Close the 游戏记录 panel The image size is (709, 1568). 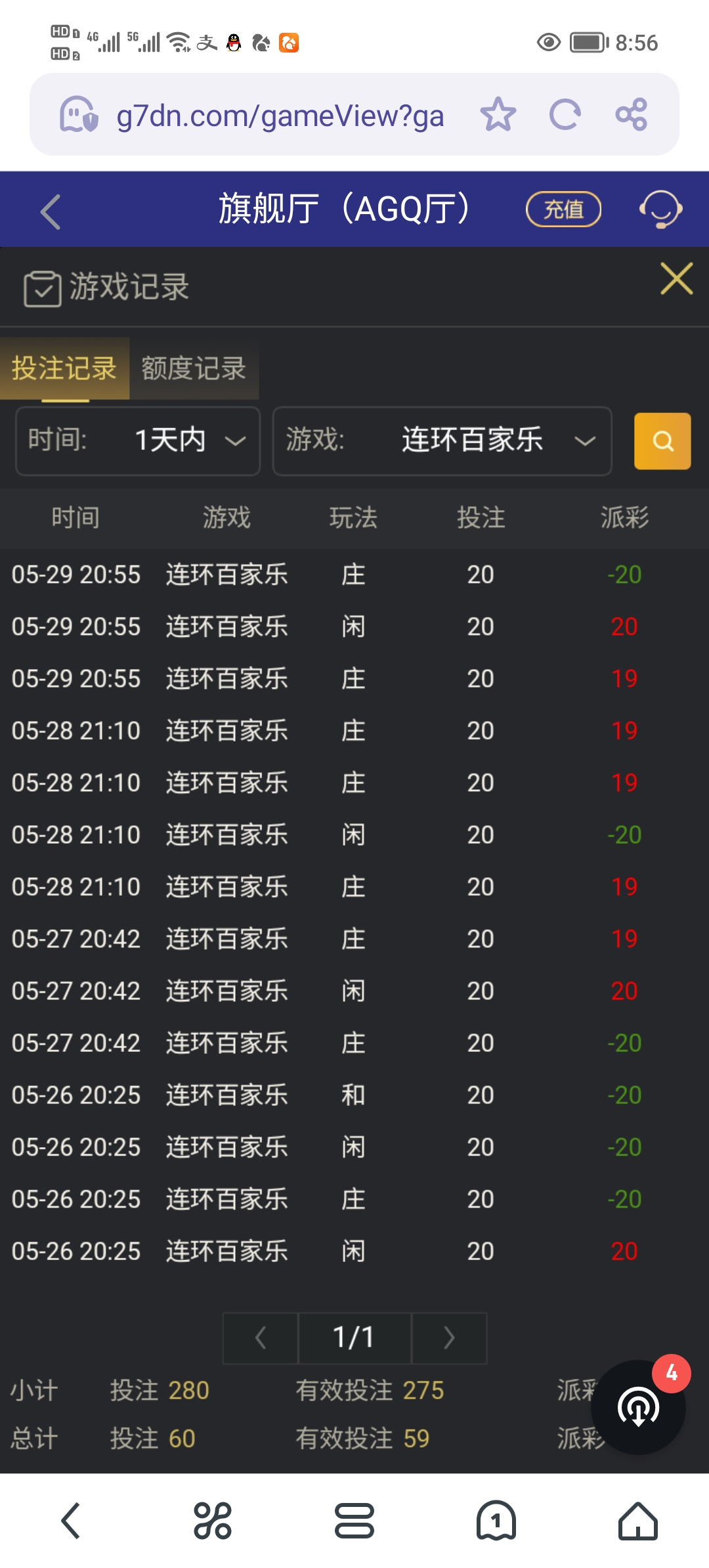click(x=676, y=278)
